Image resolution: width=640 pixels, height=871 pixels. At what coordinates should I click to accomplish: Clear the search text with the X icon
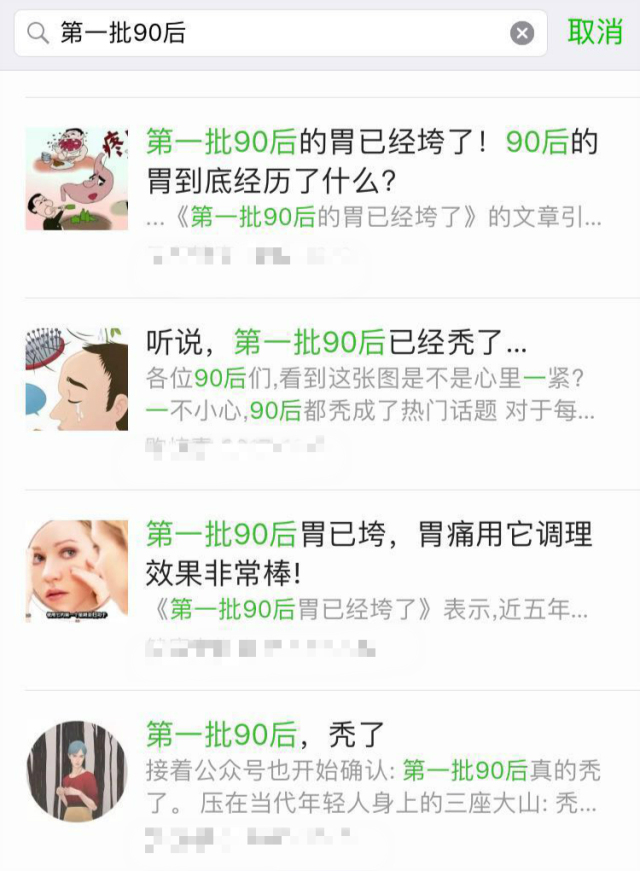click(x=522, y=34)
